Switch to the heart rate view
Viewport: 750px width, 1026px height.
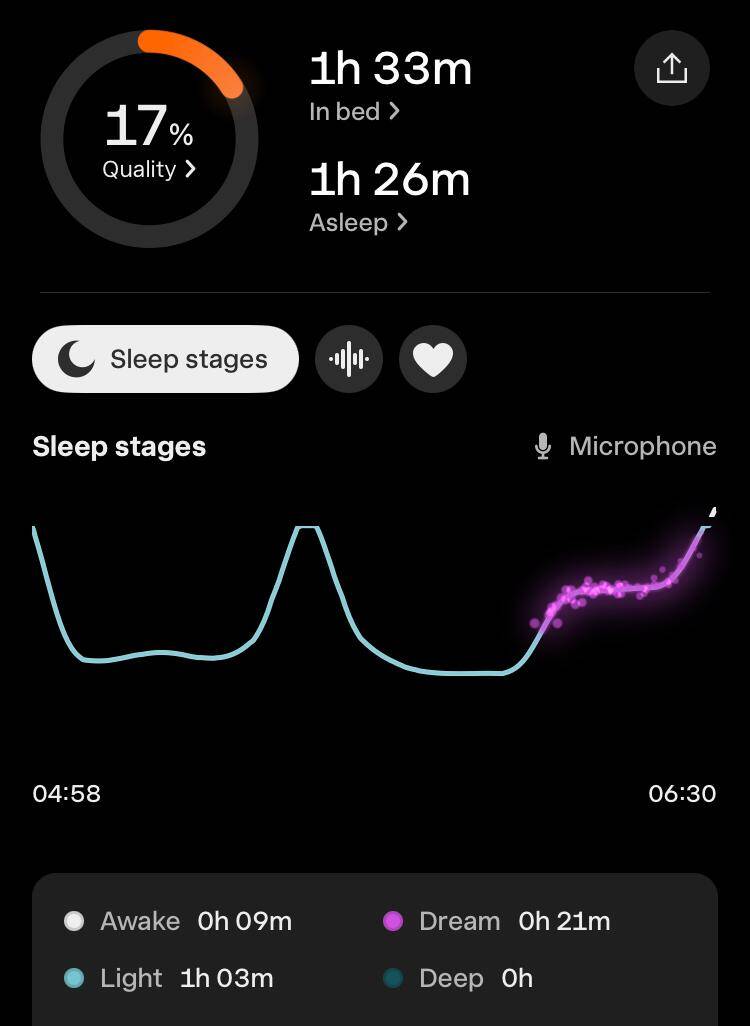433,359
